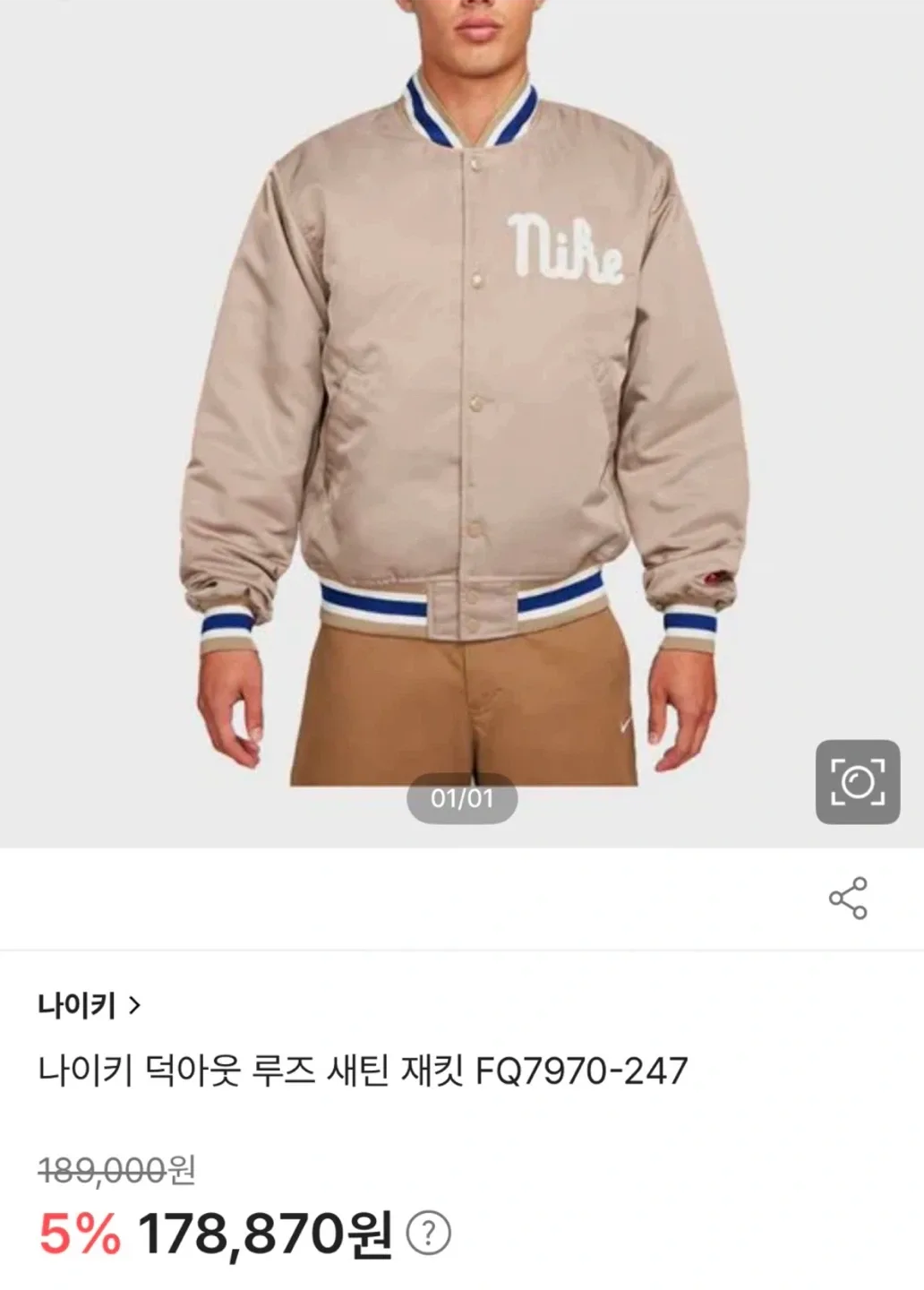Open the 나이키 brand page
The height and width of the screenshot is (1290, 924).
[90, 1006]
